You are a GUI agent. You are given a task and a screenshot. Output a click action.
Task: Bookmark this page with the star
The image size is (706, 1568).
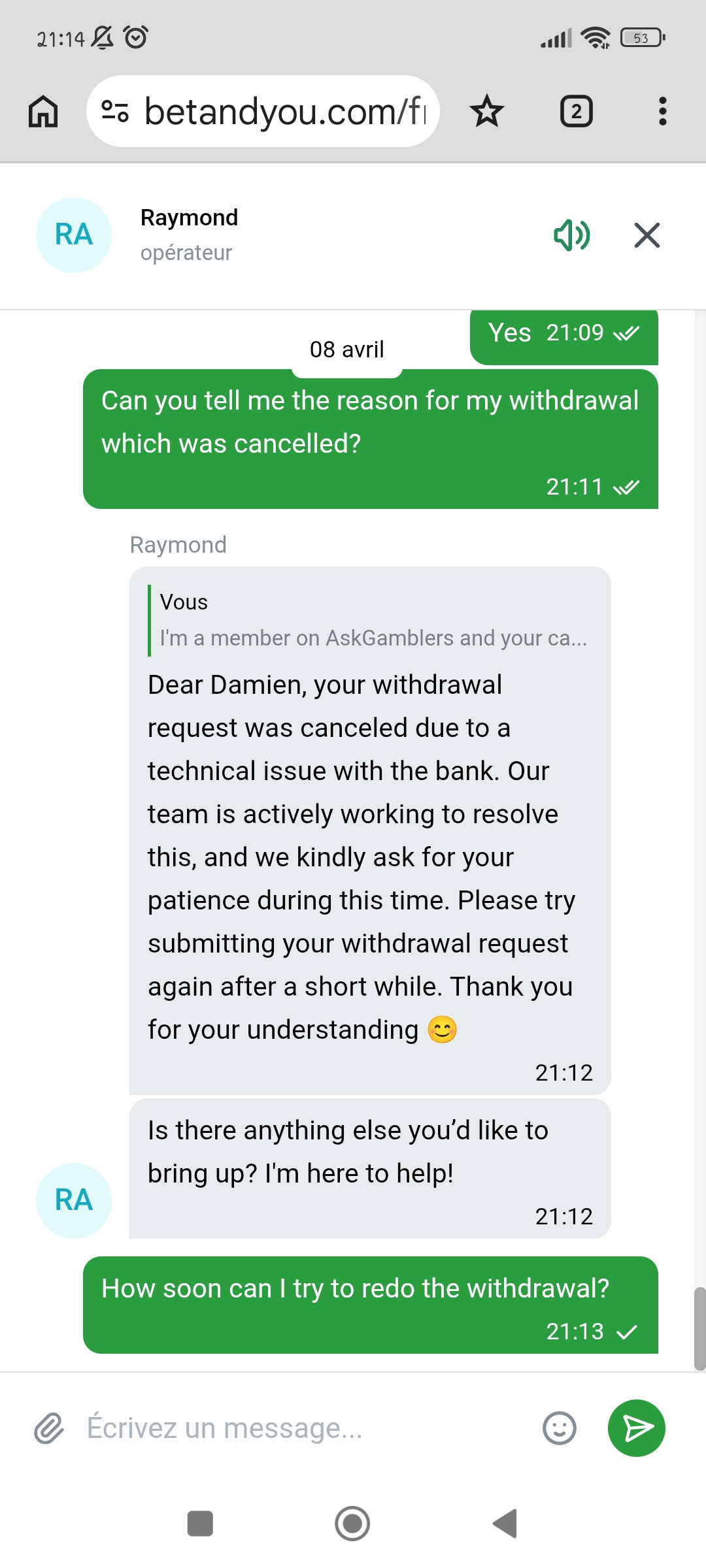[x=487, y=111]
